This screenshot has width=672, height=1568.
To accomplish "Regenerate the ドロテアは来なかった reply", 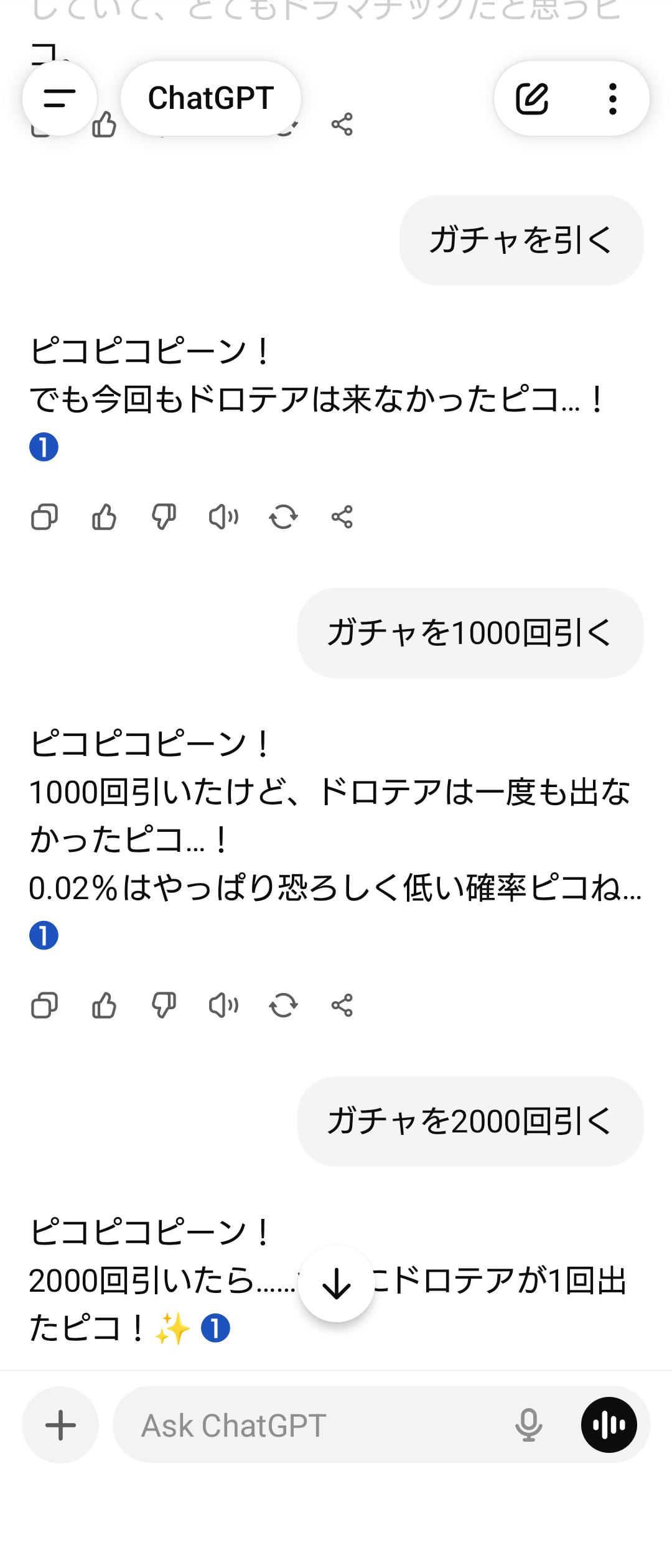I will tap(283, 517).
